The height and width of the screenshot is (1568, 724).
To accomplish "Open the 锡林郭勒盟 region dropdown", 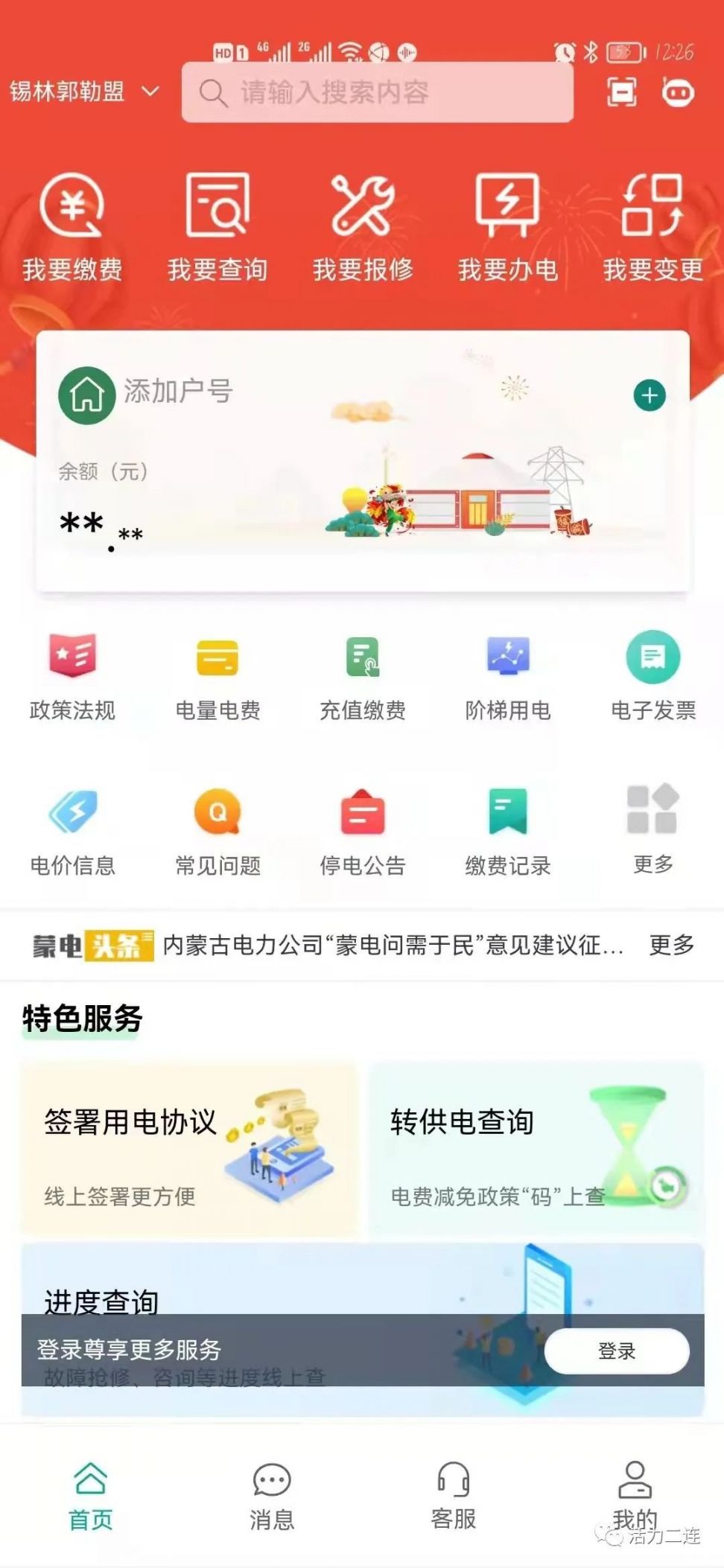I will (x=83, y=92).
